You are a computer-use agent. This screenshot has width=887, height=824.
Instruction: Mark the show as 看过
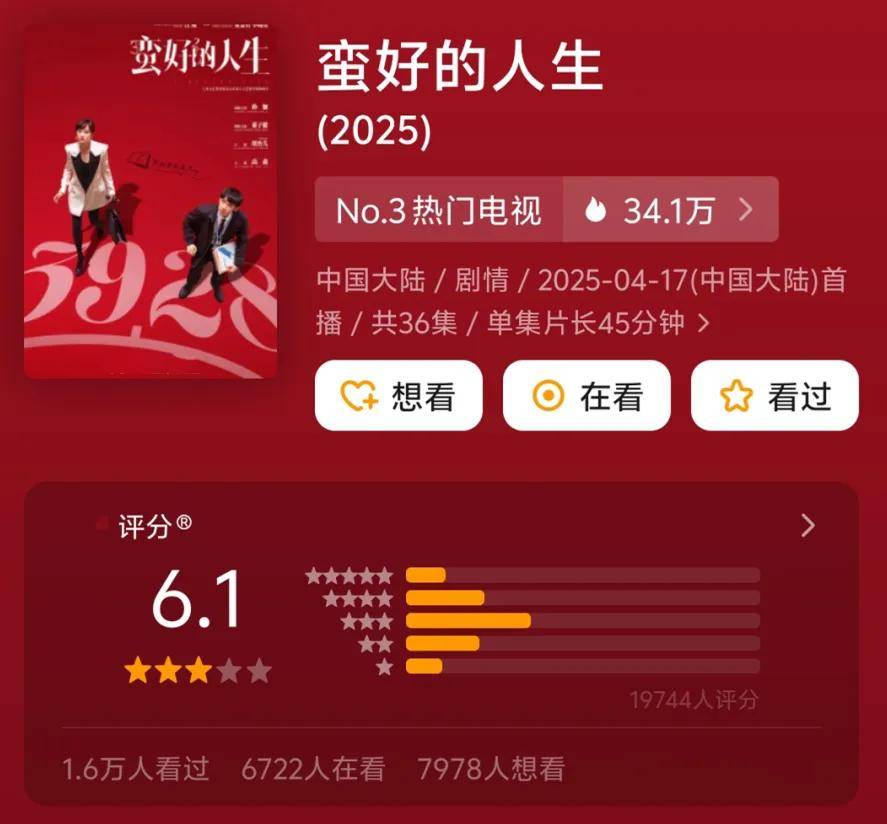[774, 396]
